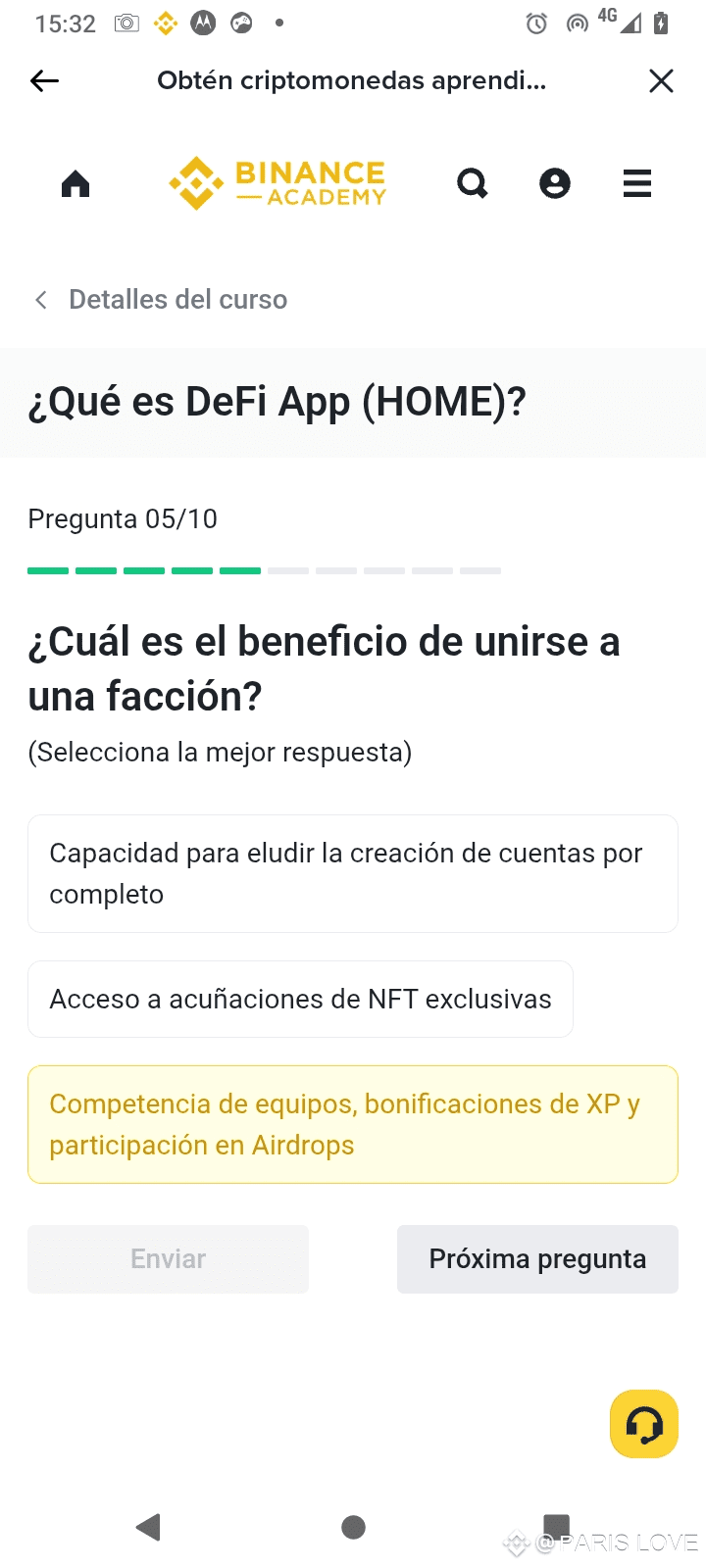Viewport: 706px width, 1568px height.
Task: Tap the system back button
Action: click(x=148, y=1527)
